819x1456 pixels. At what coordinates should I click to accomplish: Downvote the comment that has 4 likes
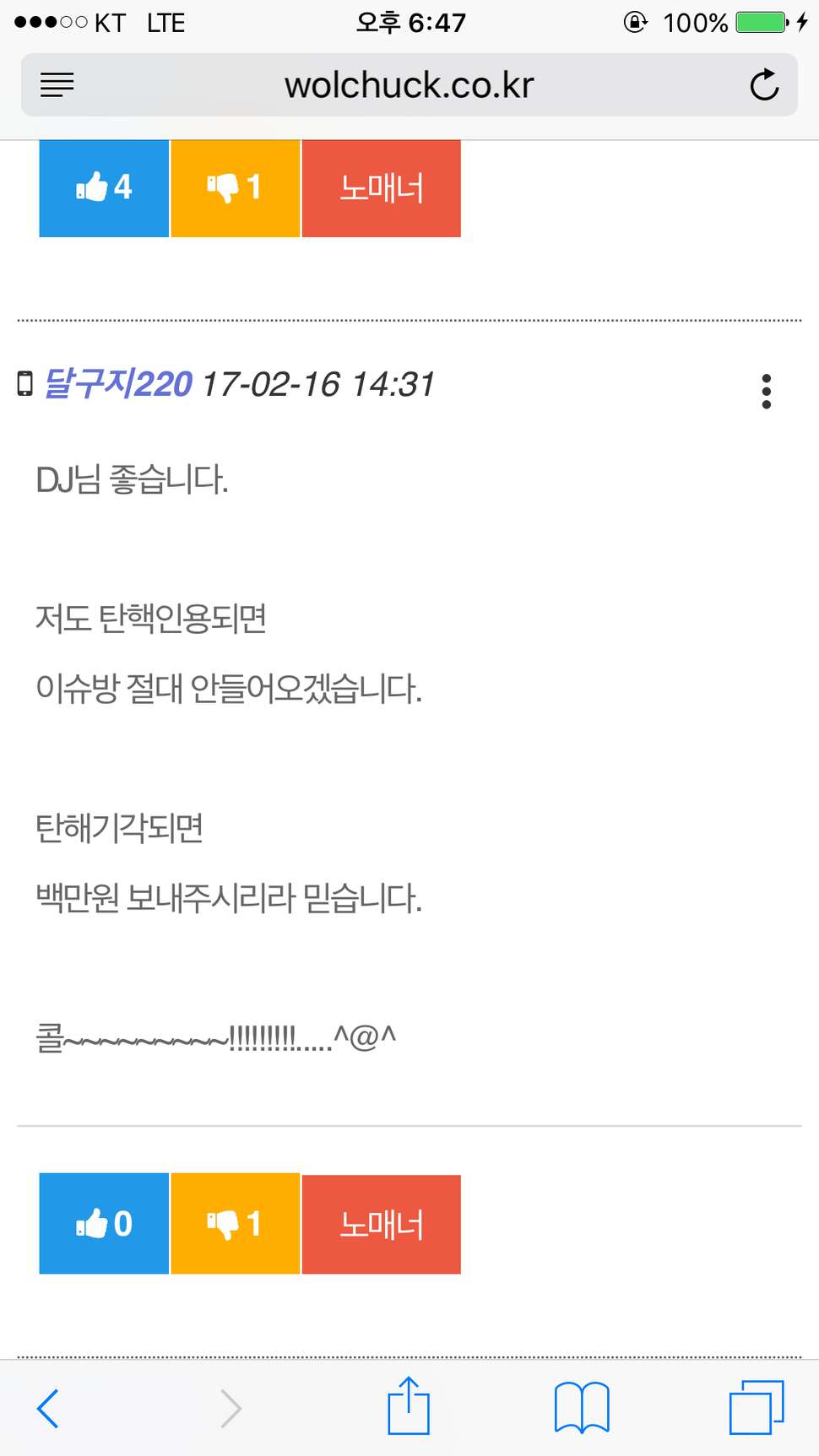236,188
